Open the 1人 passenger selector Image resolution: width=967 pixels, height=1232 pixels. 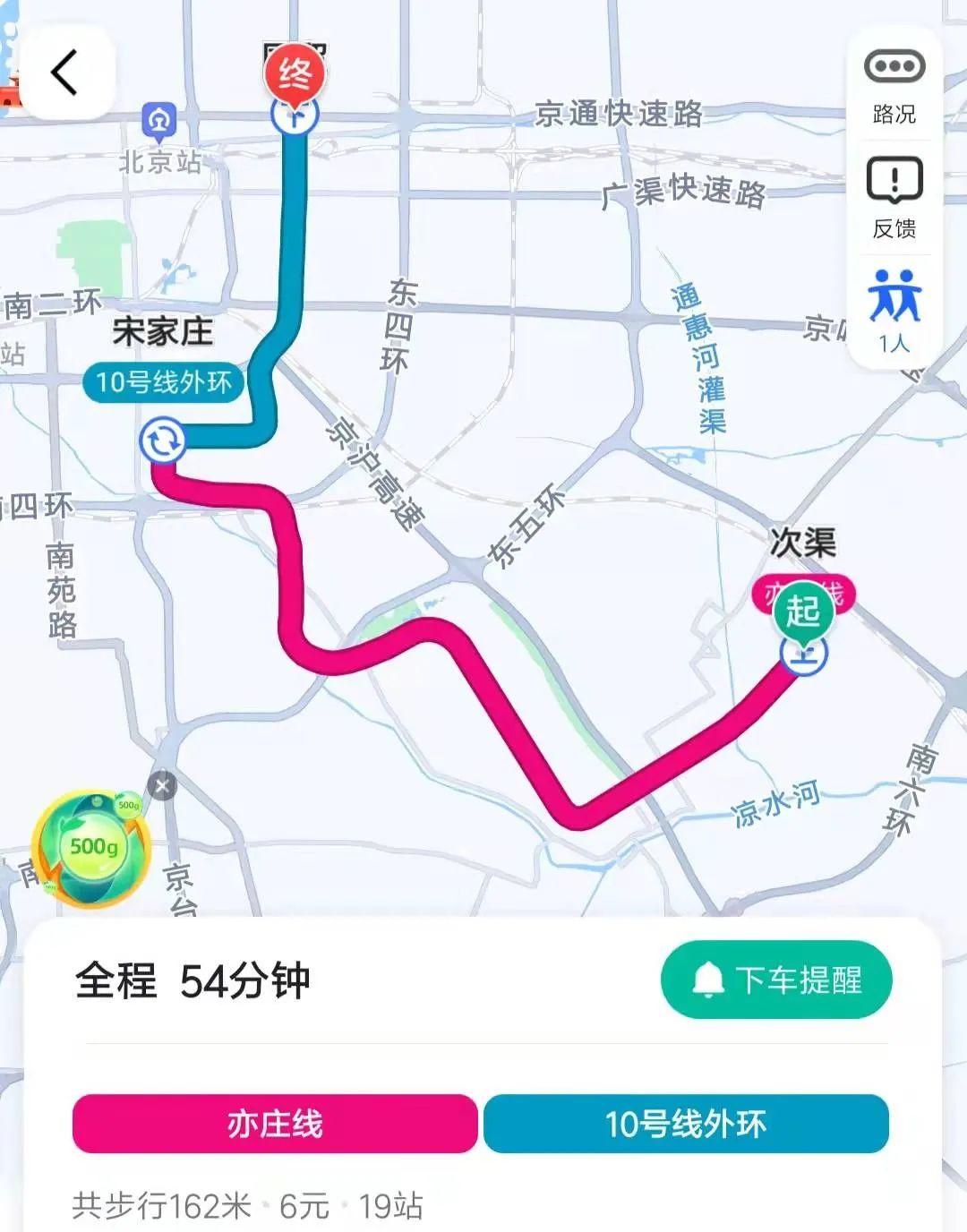click(894, 310)
